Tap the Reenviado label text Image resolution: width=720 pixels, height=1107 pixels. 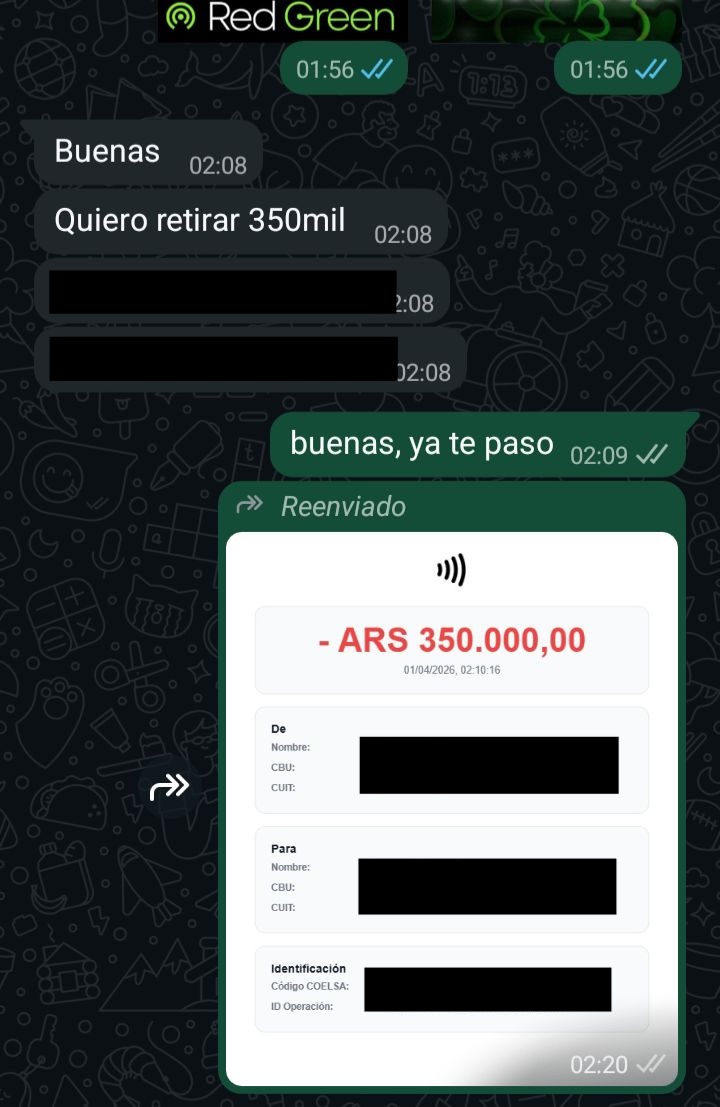point(345,506)
